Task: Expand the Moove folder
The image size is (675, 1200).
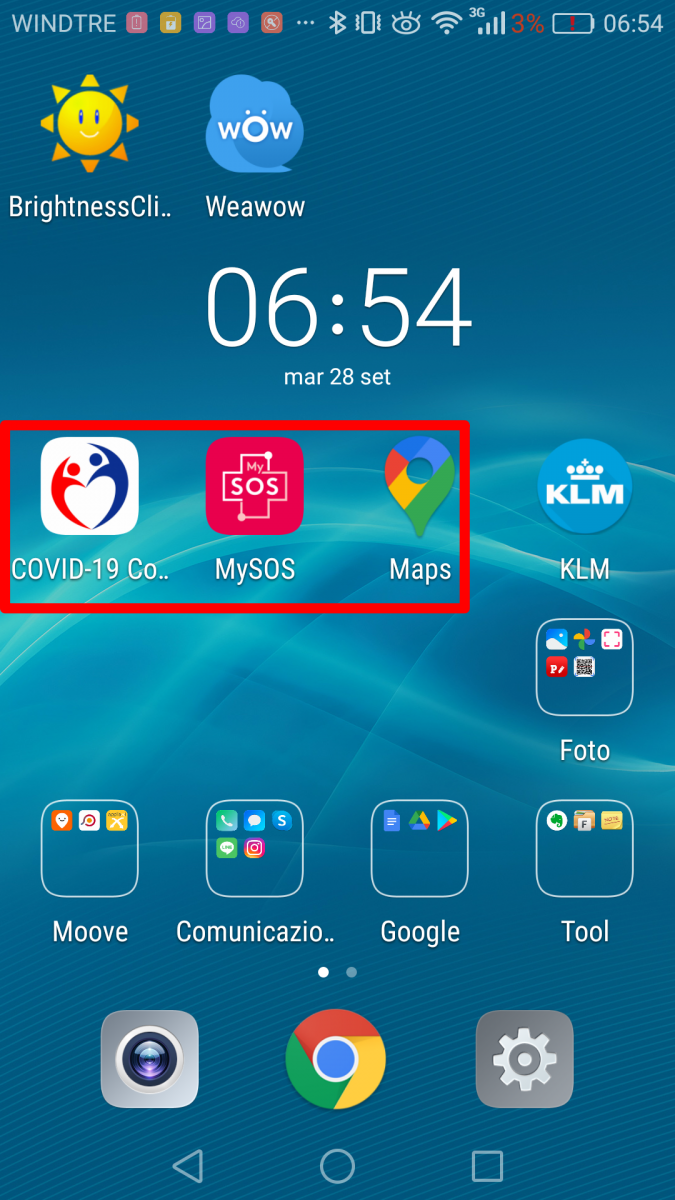Action: (89, 848)
